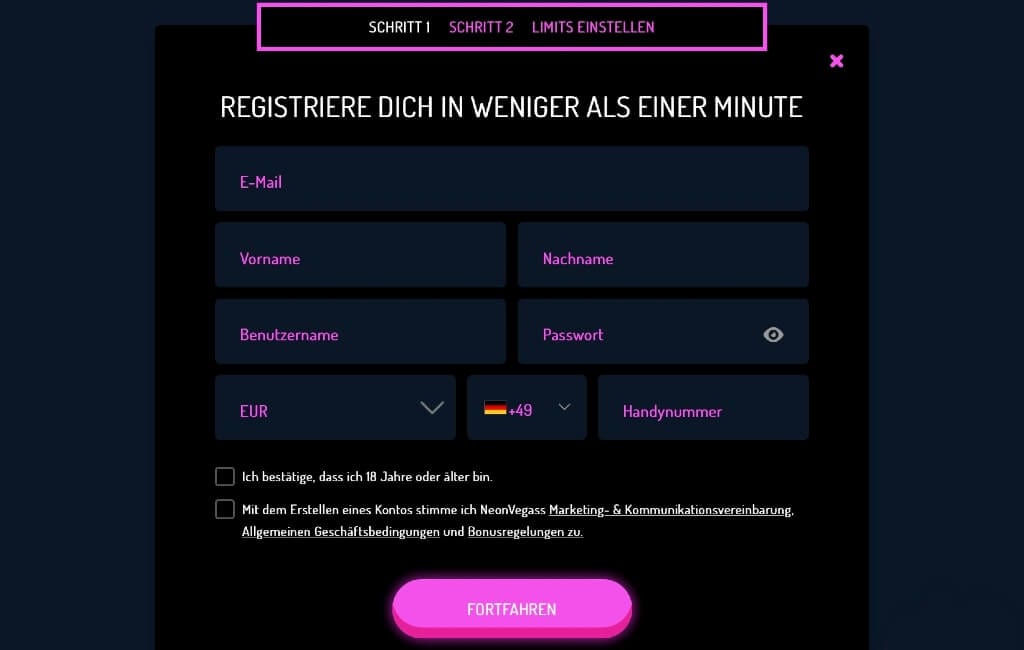The width and height of the screenshot is (1024, 650).
Task: Expand the EUR currency dropdown
Action: [335, 408]
